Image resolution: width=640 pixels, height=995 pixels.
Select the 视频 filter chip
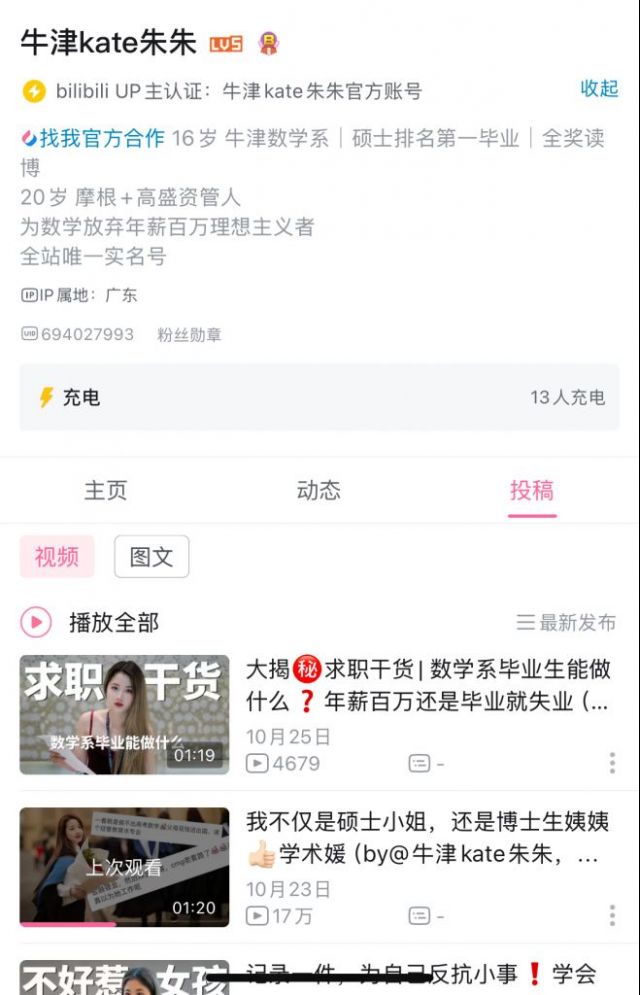57,557
